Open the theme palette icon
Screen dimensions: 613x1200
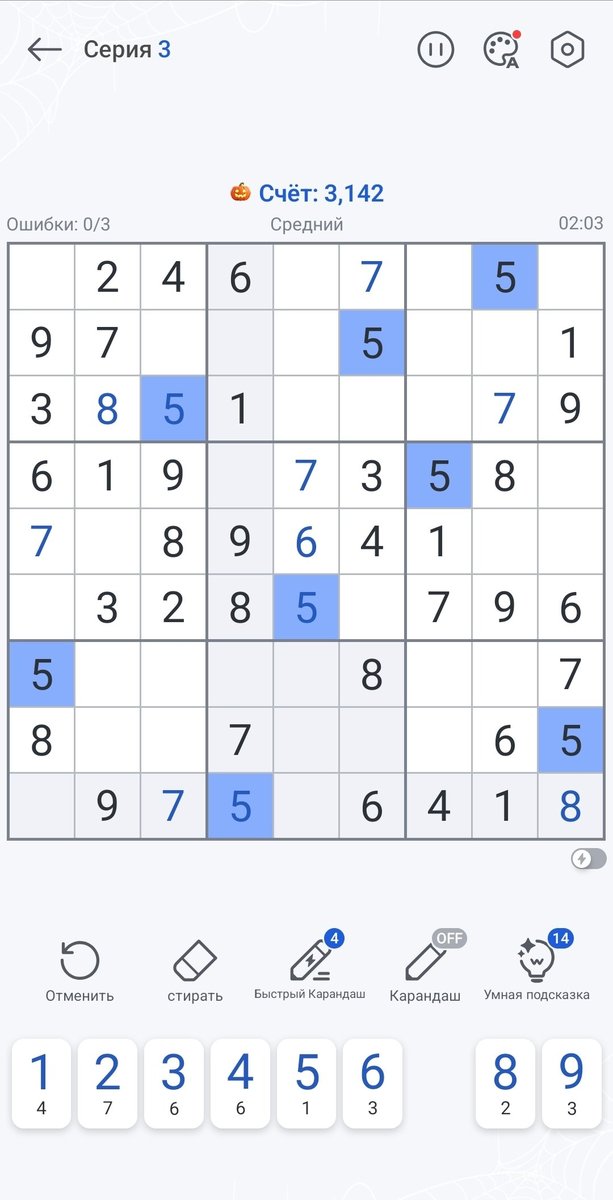(501, 49)
